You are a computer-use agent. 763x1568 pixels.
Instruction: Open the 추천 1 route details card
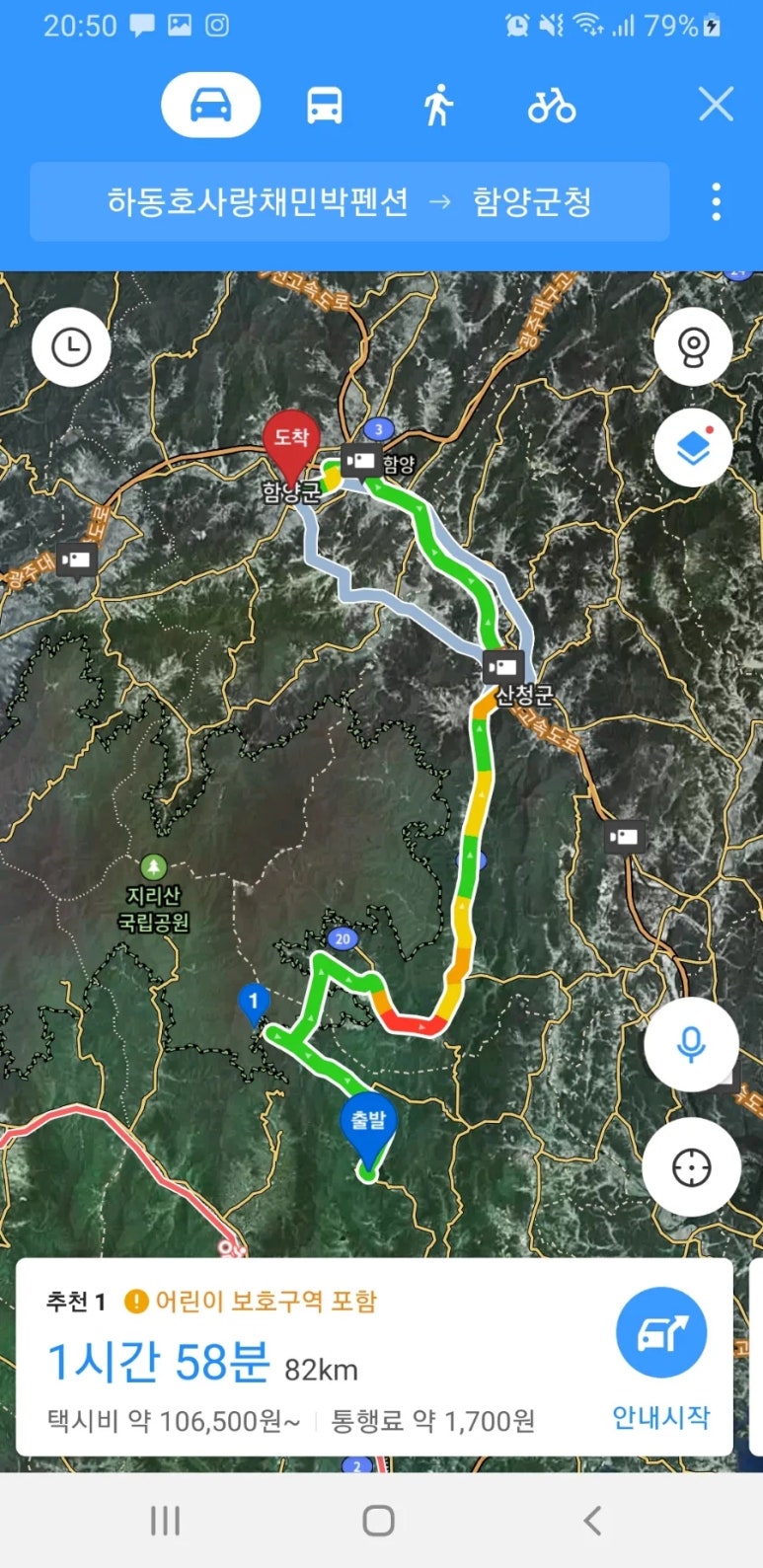coord(296,1362)
